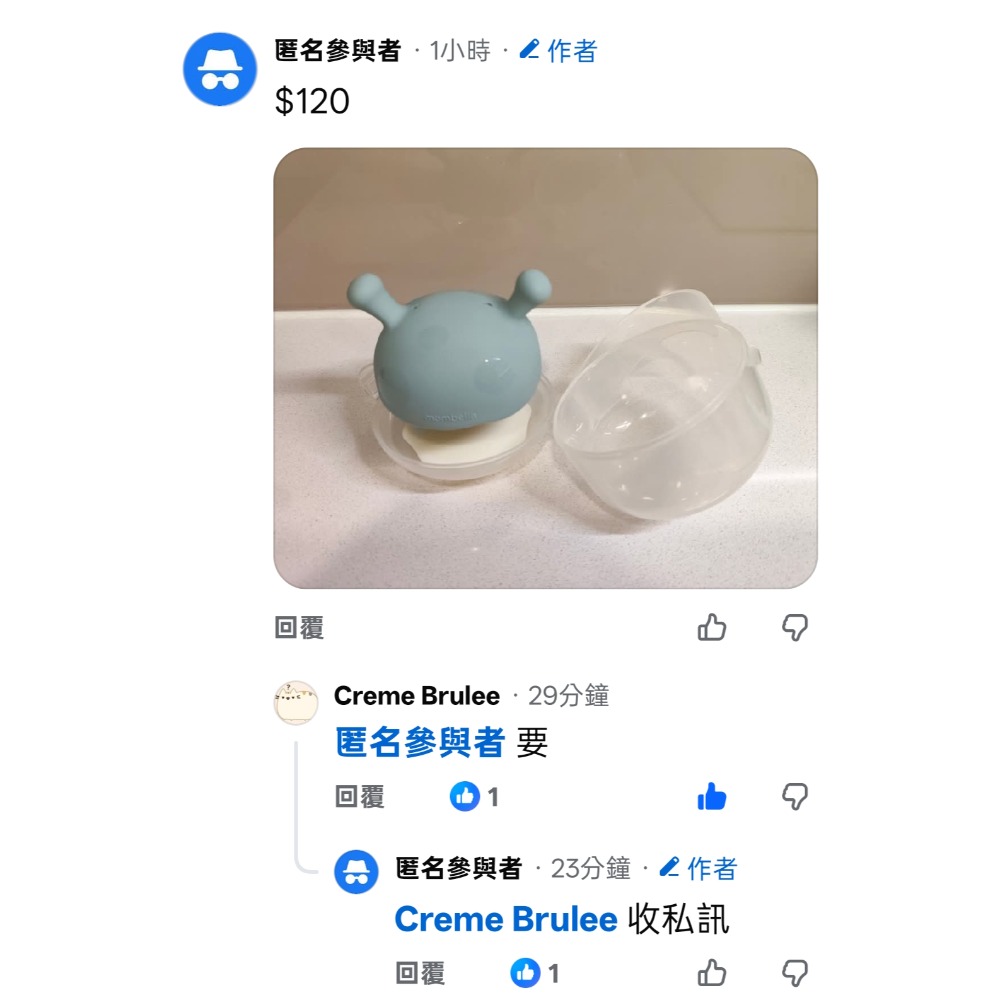The image size is (1000, 1000).
Task: Open Creme Brulee's profile picture
Action: point(296,702)
